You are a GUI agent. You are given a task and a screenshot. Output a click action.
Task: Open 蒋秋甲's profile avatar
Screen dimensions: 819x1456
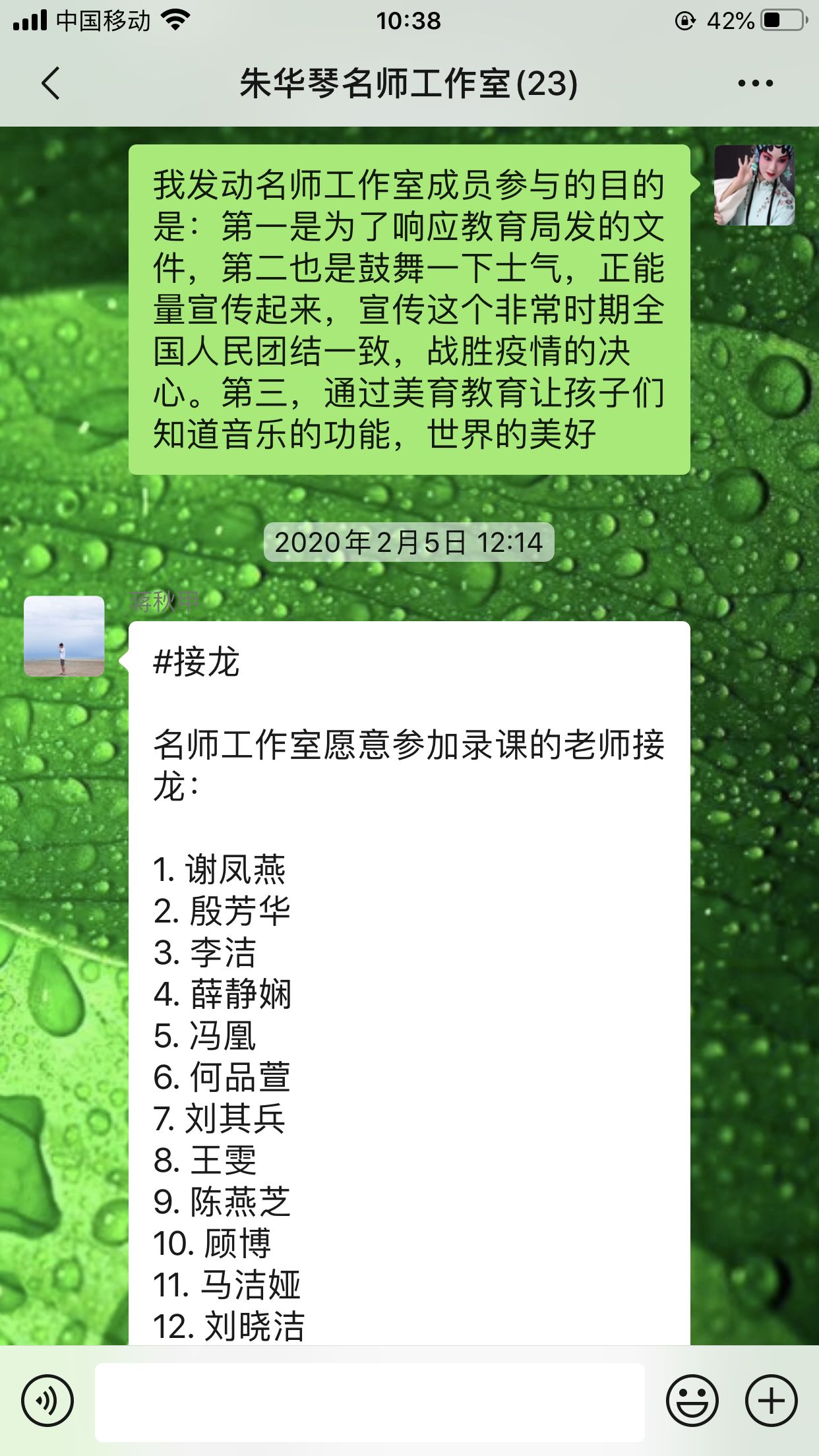[x=64, y=636]
